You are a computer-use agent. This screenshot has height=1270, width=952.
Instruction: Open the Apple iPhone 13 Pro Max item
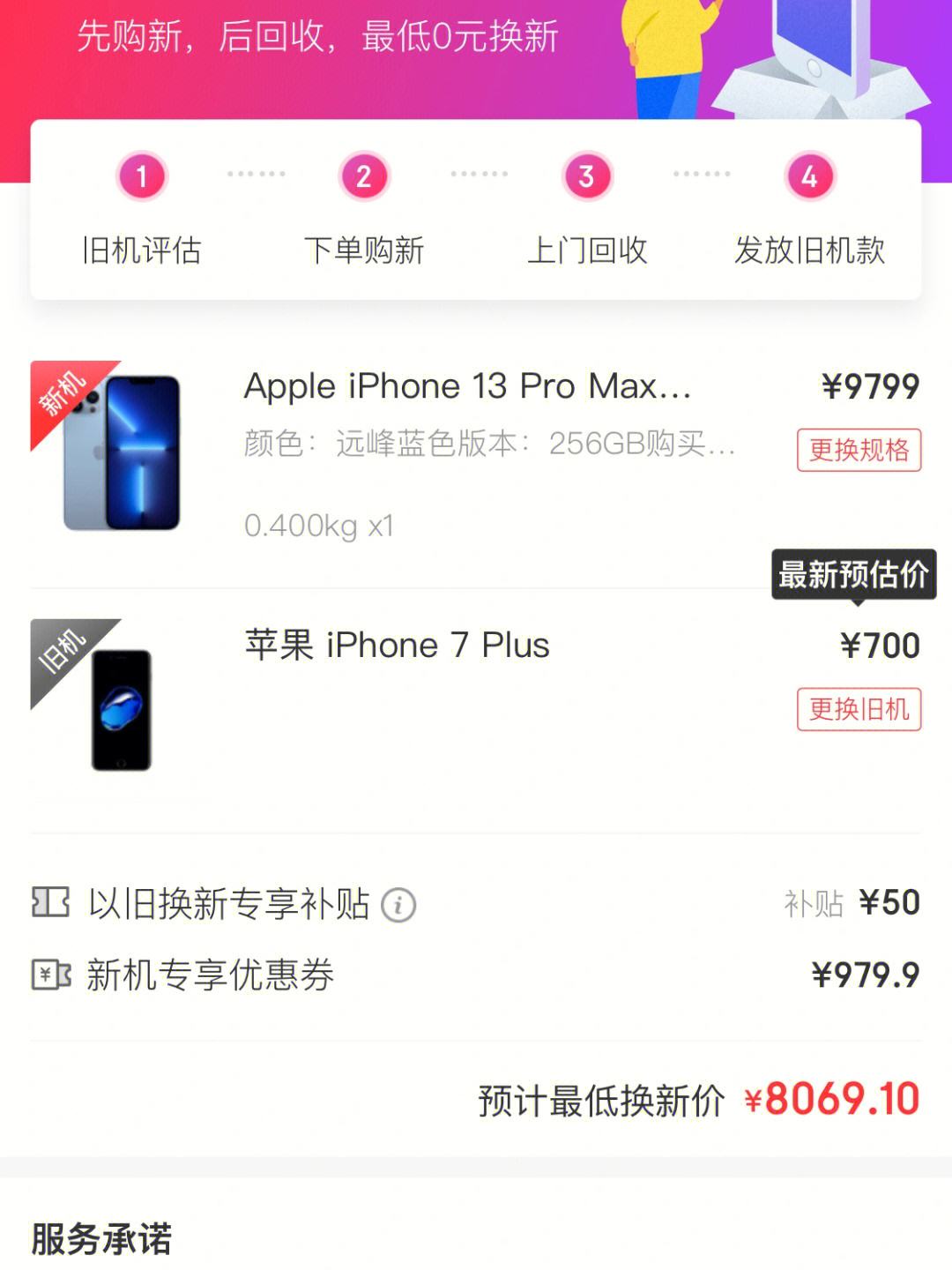(467, 386)
